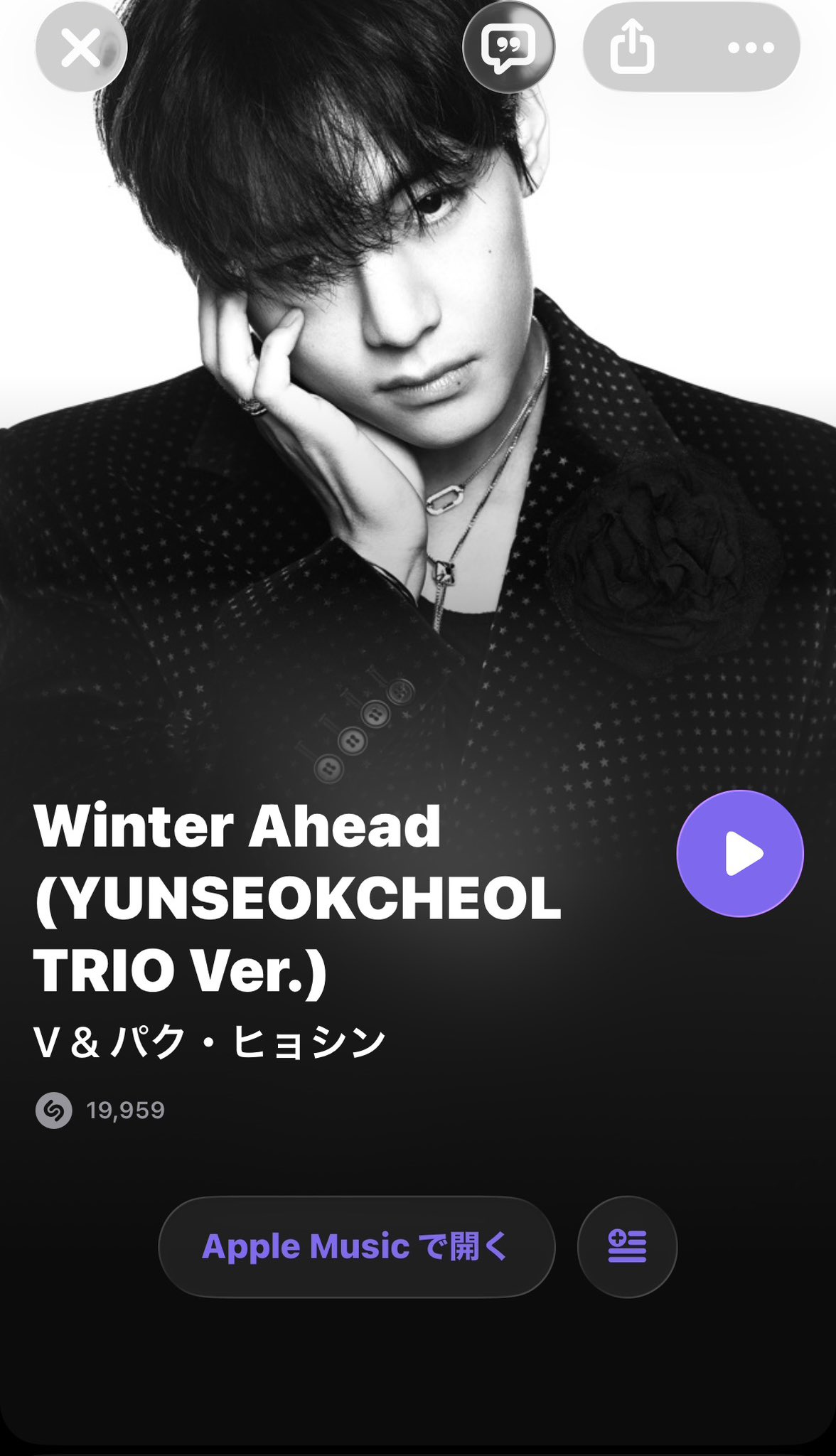This screenshot has width=836, height=1456.
Task: Add the song to a playlist
Action: 627,1247
